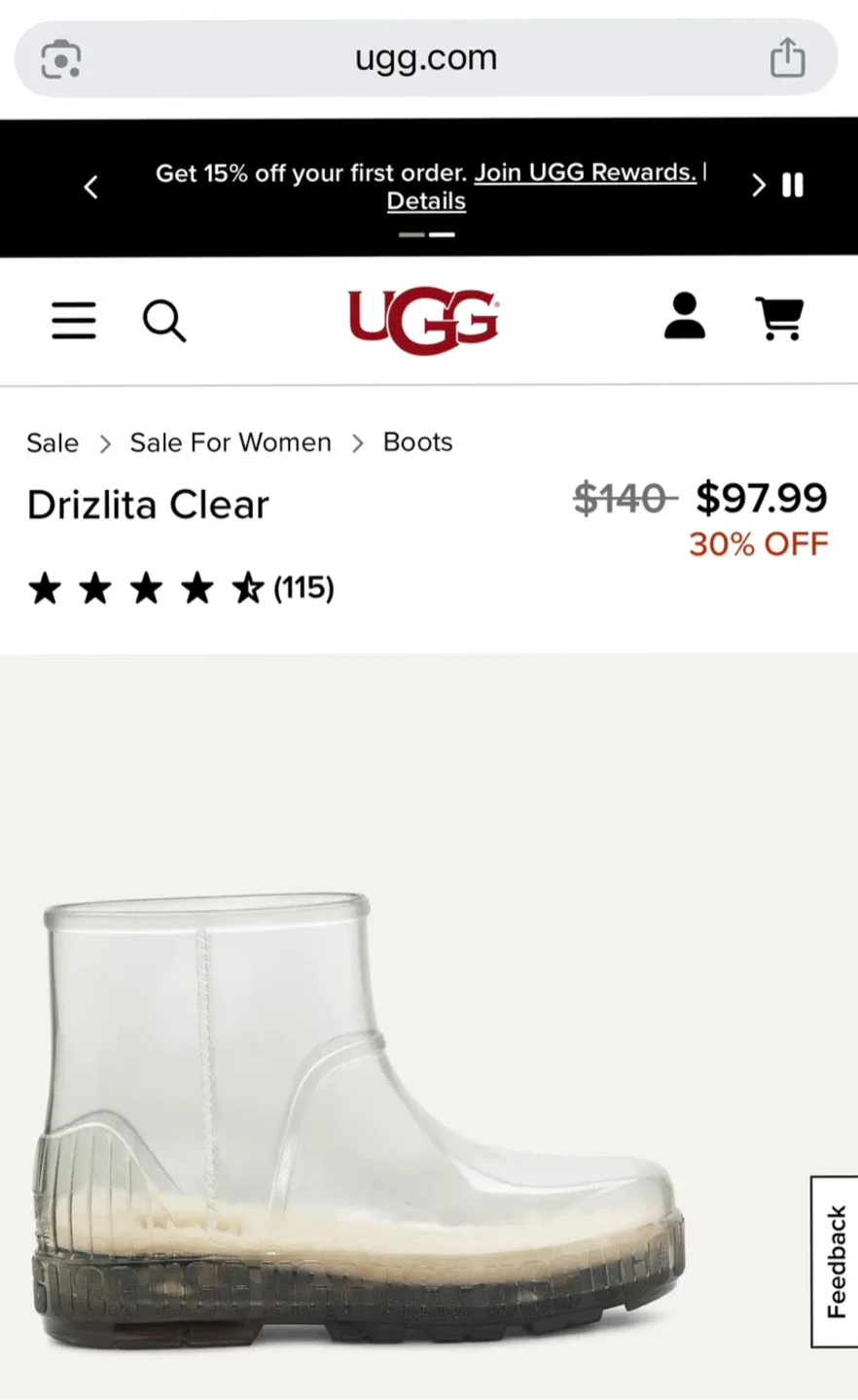Screen dimensions: 858x1400
Task: Click the Details link in the banner
Action: (x=425, y=201)
